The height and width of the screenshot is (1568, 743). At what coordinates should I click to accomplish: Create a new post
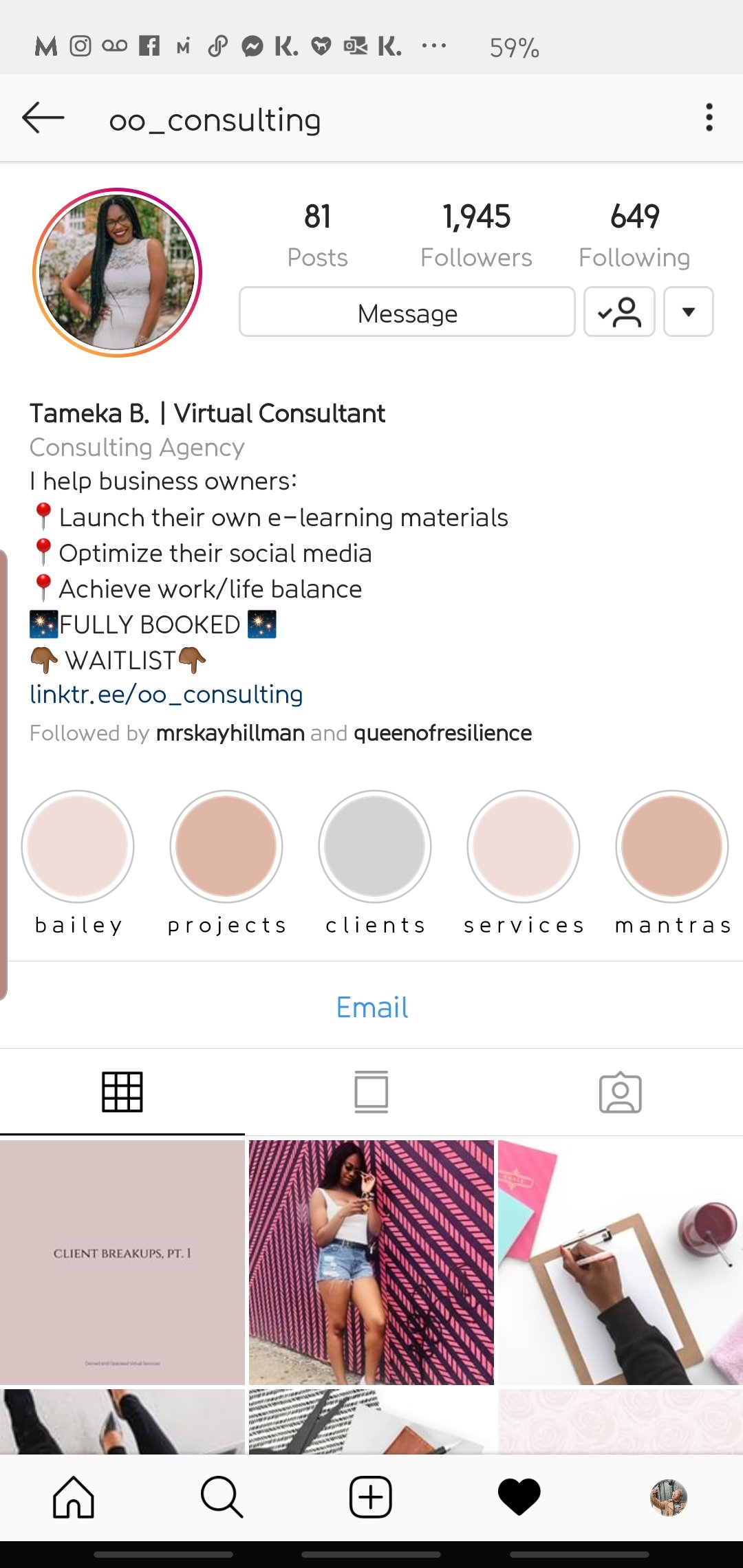(x=371, y=1497)
